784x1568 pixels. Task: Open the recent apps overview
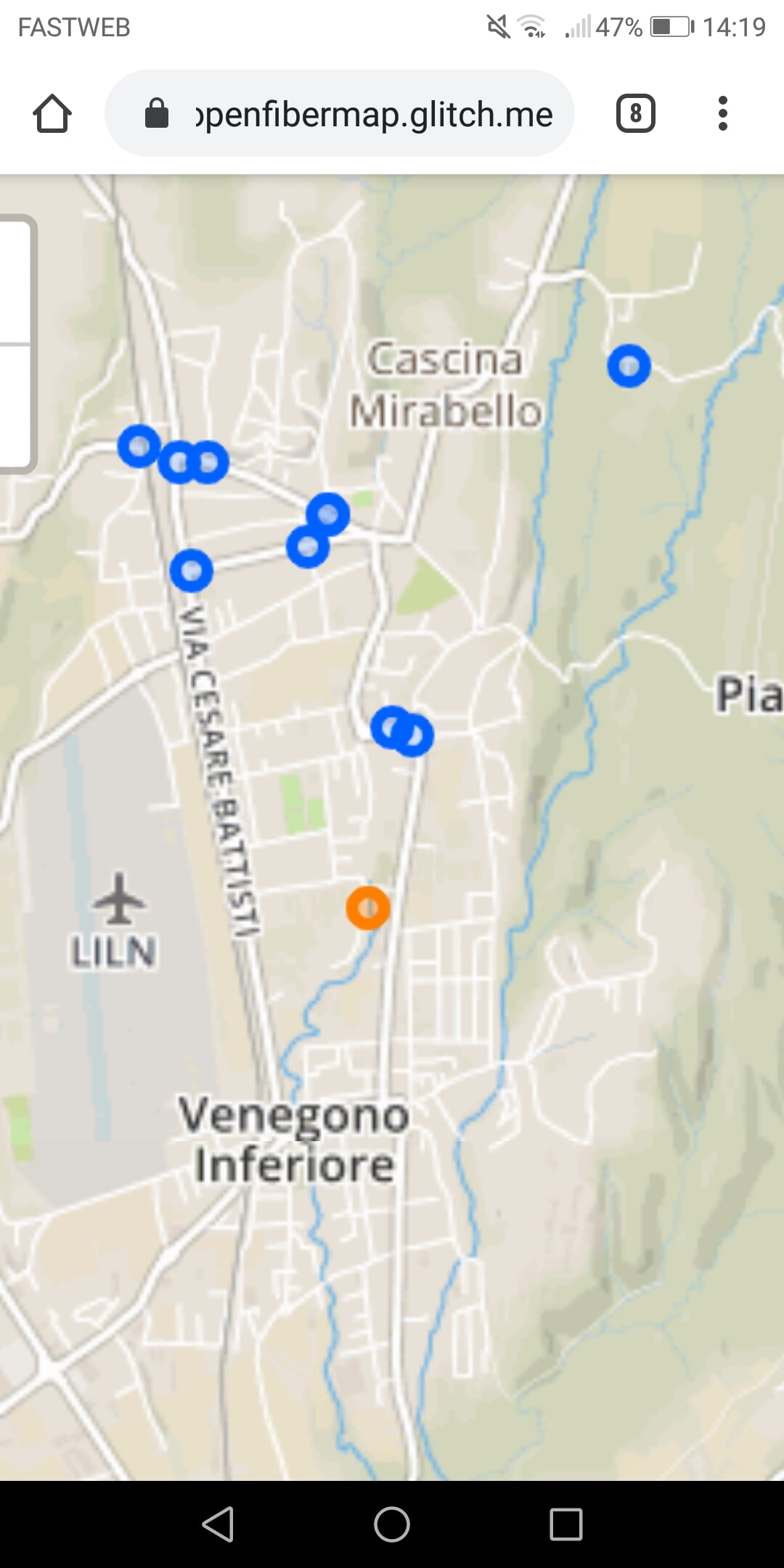tap(565, 1524)
